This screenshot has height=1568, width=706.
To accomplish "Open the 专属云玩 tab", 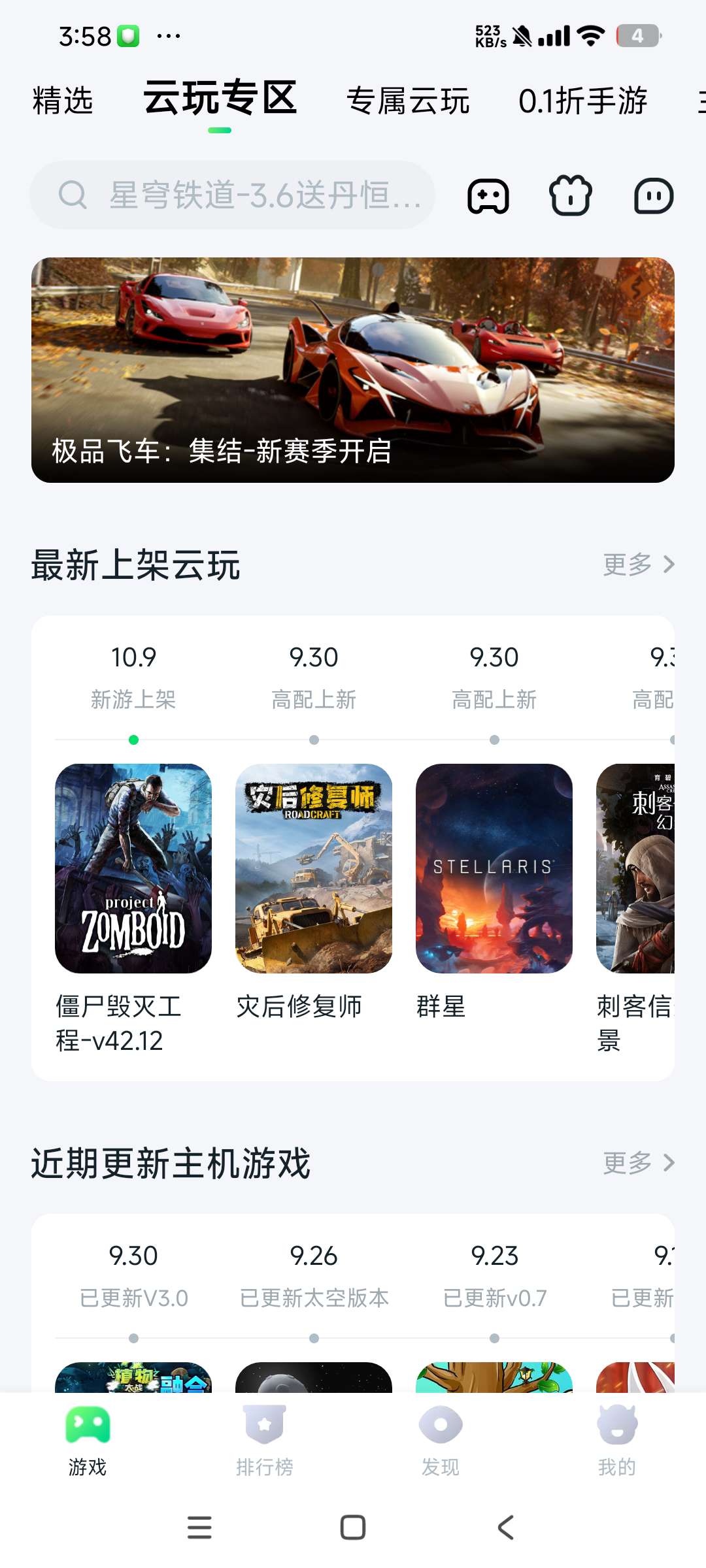I will click(x=408, y=101).
